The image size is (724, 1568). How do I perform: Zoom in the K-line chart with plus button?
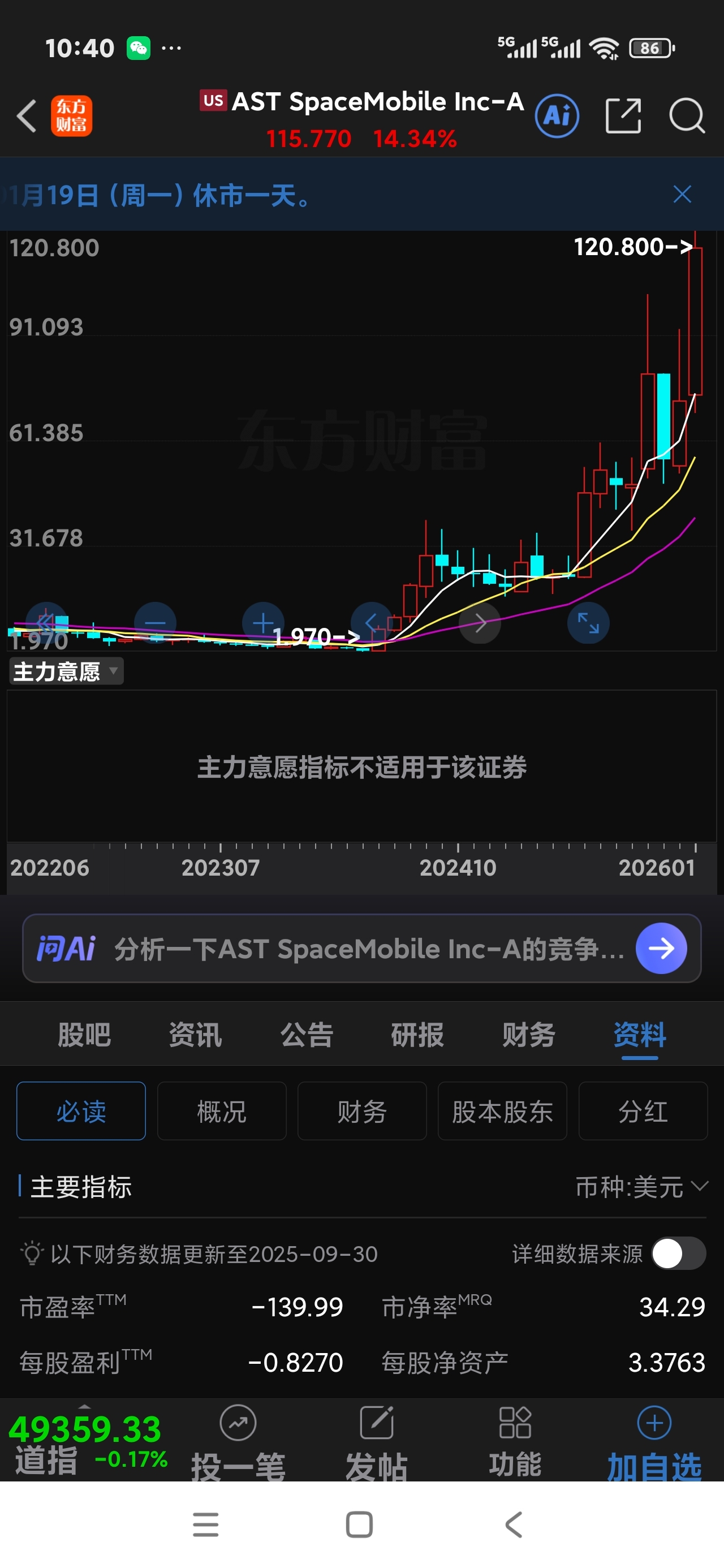pos(262,622)
